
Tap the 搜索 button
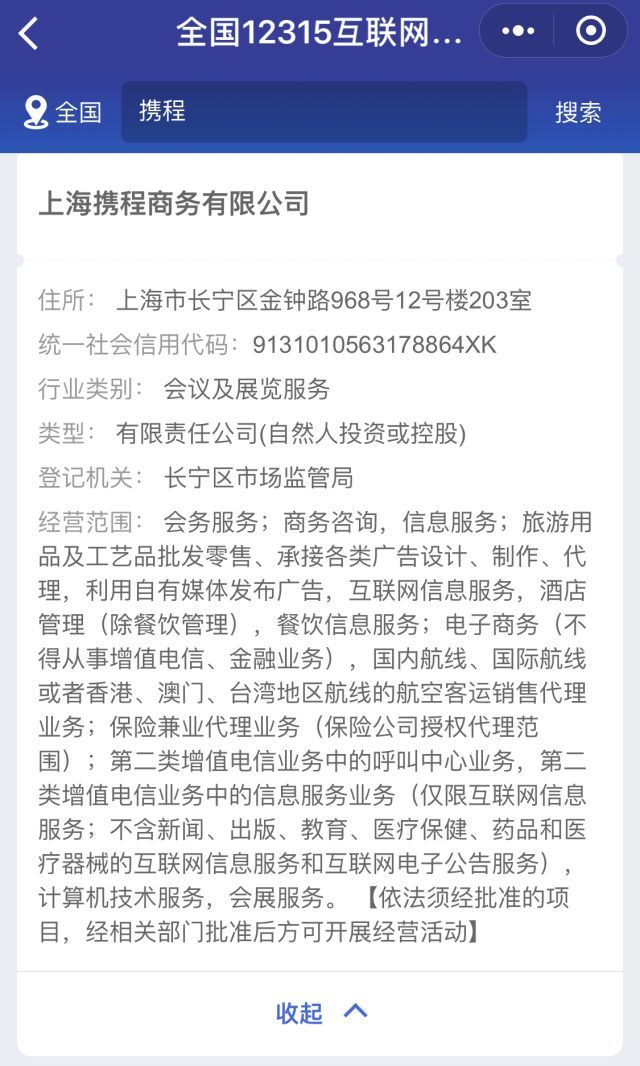pos(578,112)
